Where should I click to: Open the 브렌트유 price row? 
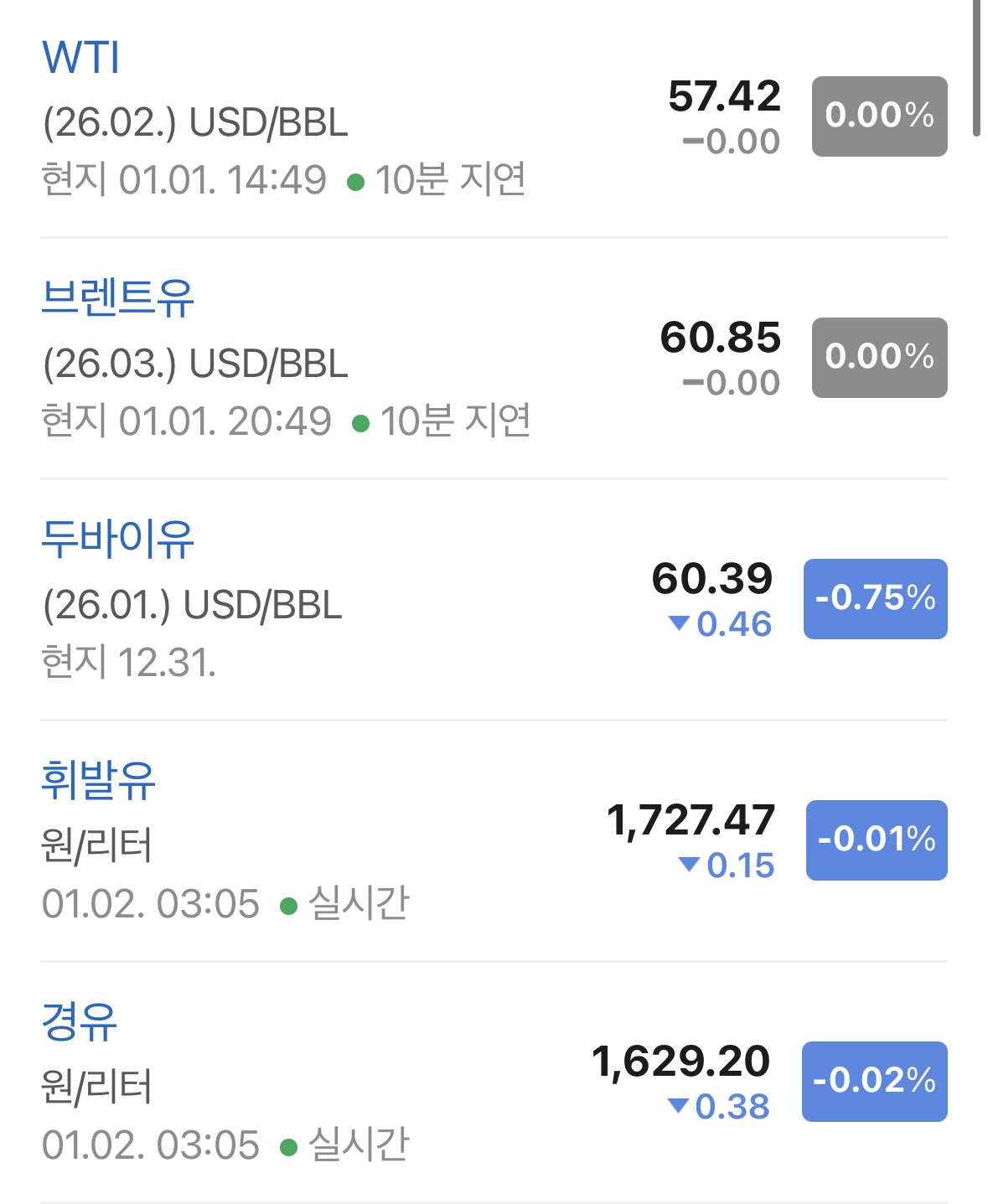494,359
